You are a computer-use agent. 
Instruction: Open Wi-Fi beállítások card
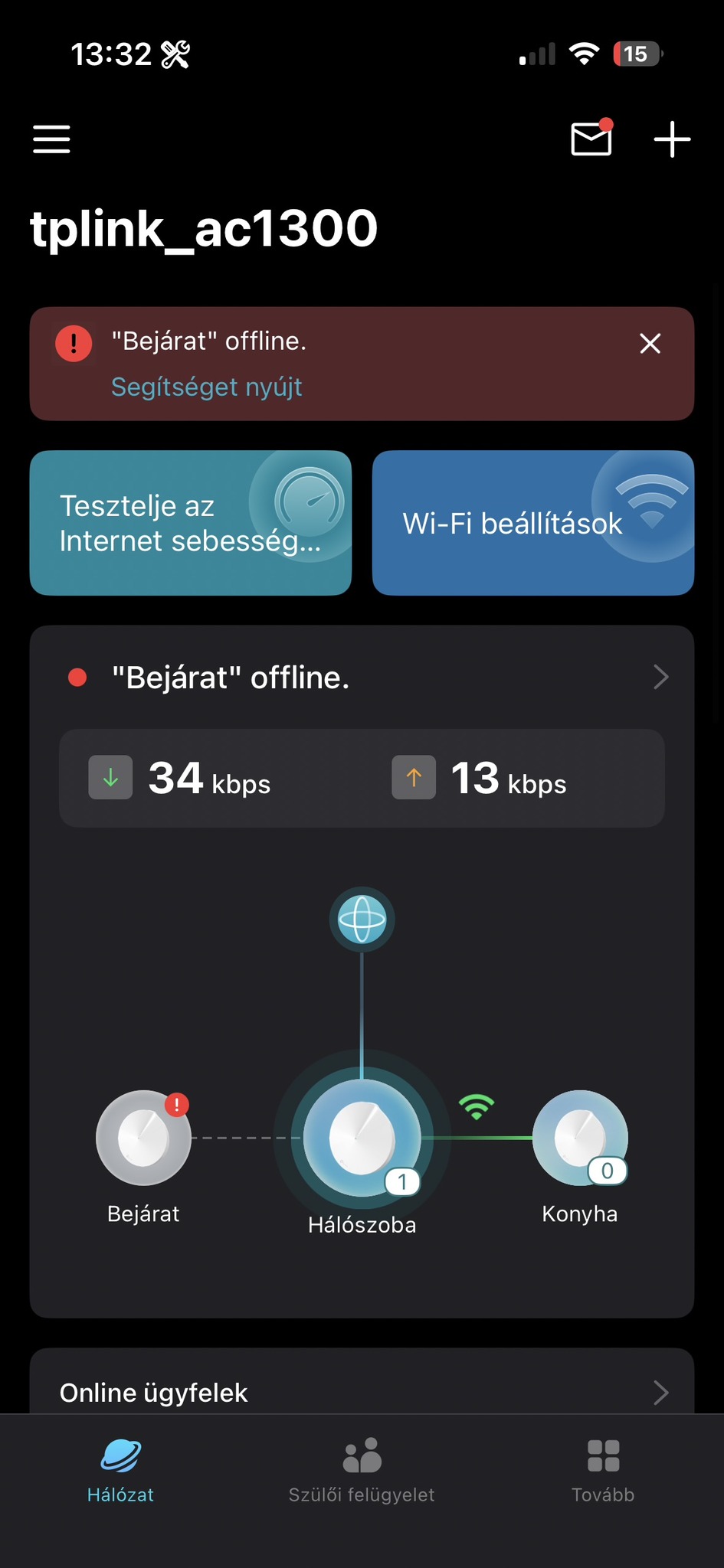(533, 523)
